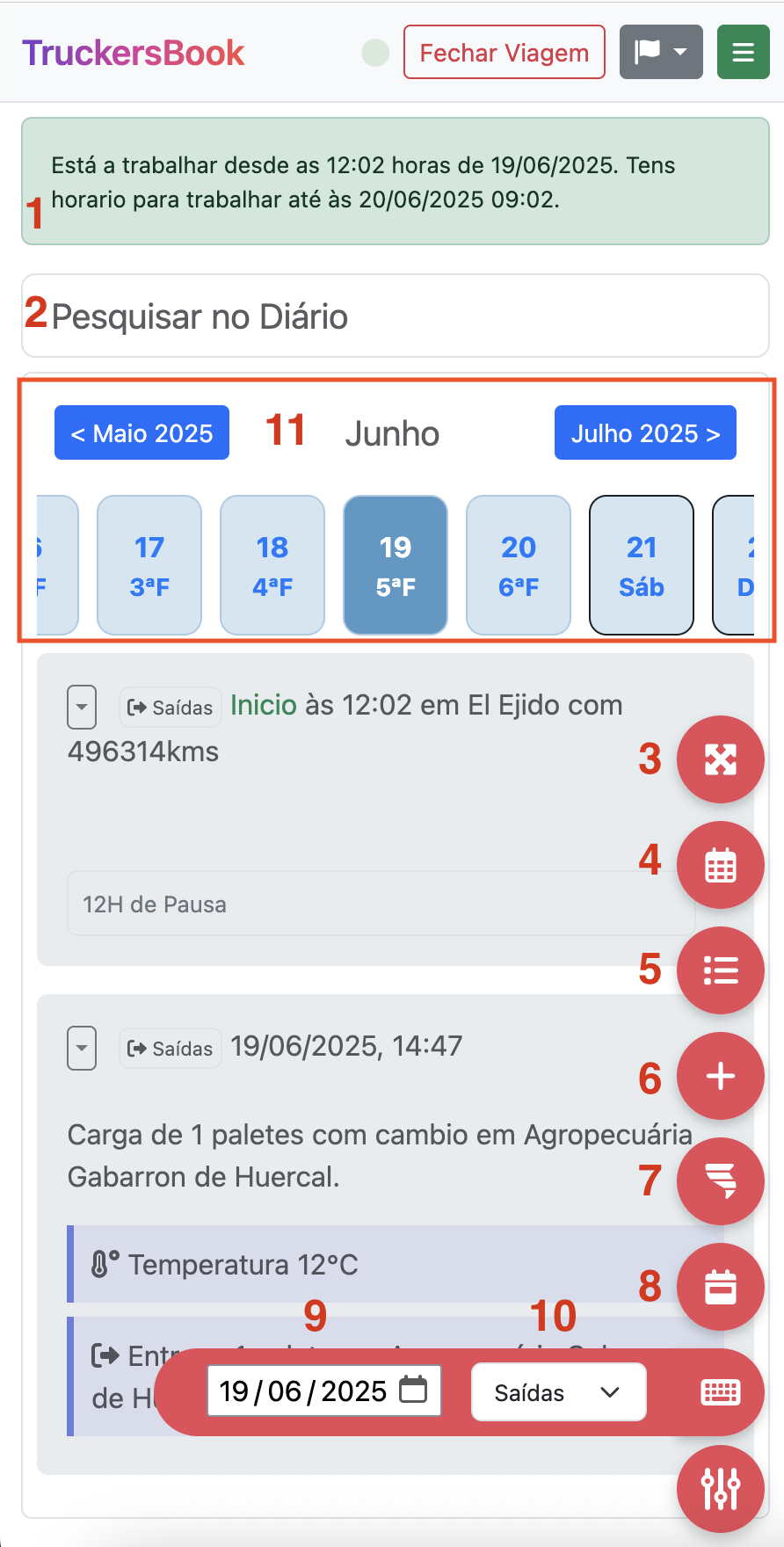
Task: Open the list view floating button
Action: coord(721,970)
